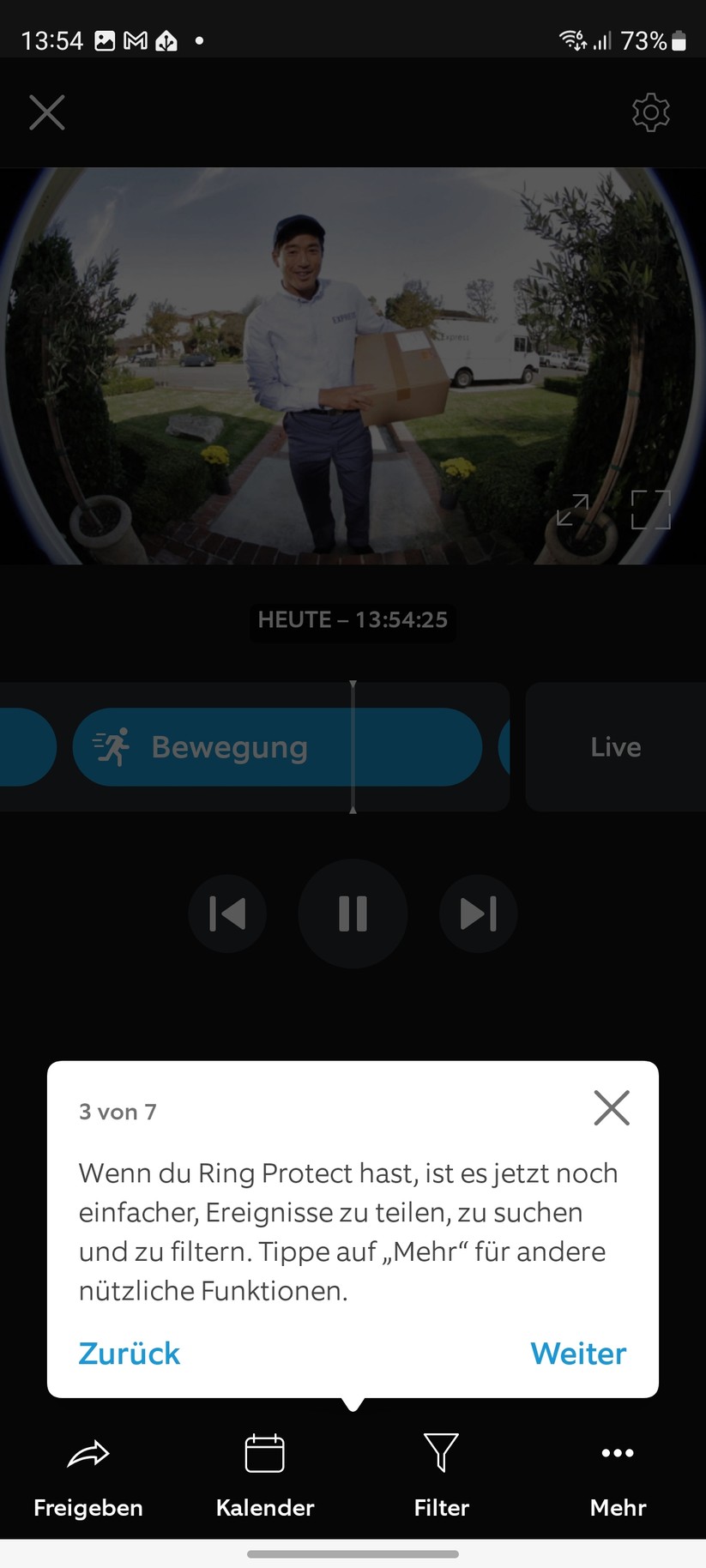Close the camera player view
Image resolution: width=706 pixels, height=1568 pixels.
(47, 112)
